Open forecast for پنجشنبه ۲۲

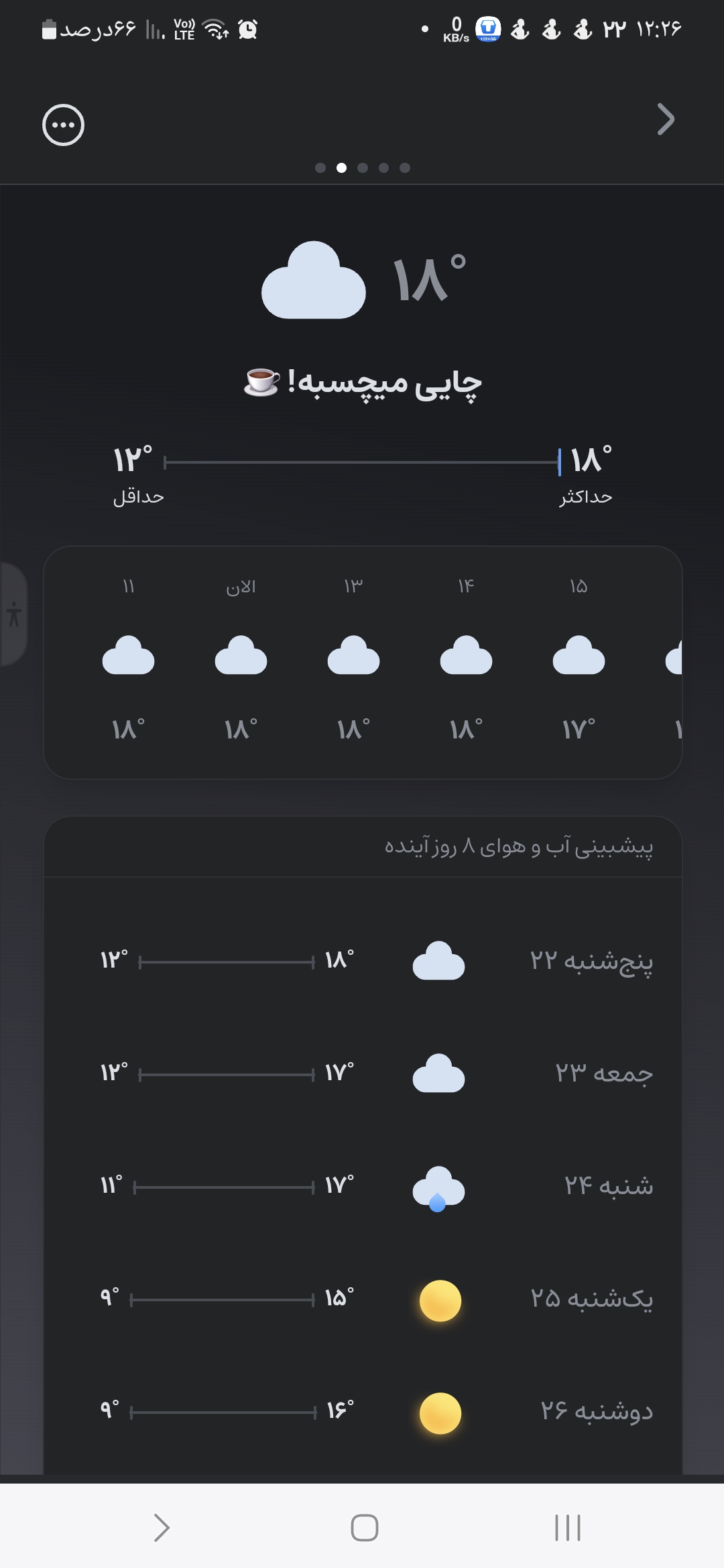363,962
